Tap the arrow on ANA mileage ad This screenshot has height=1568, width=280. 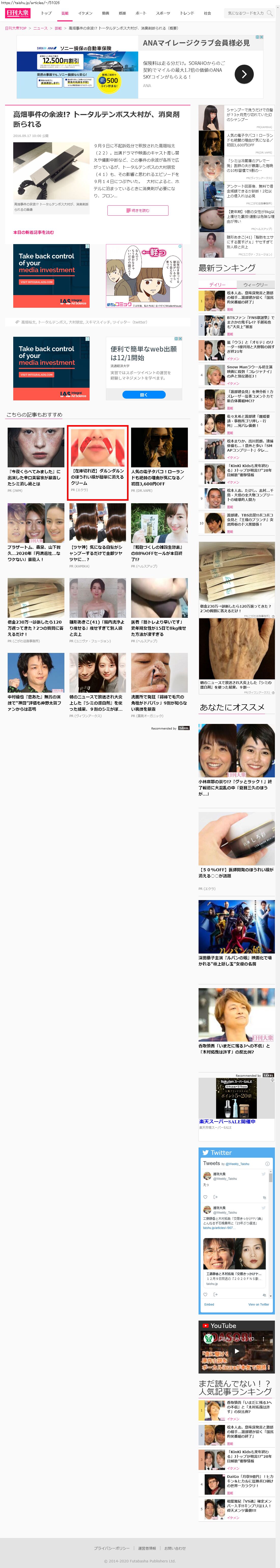tap(244, 74)
